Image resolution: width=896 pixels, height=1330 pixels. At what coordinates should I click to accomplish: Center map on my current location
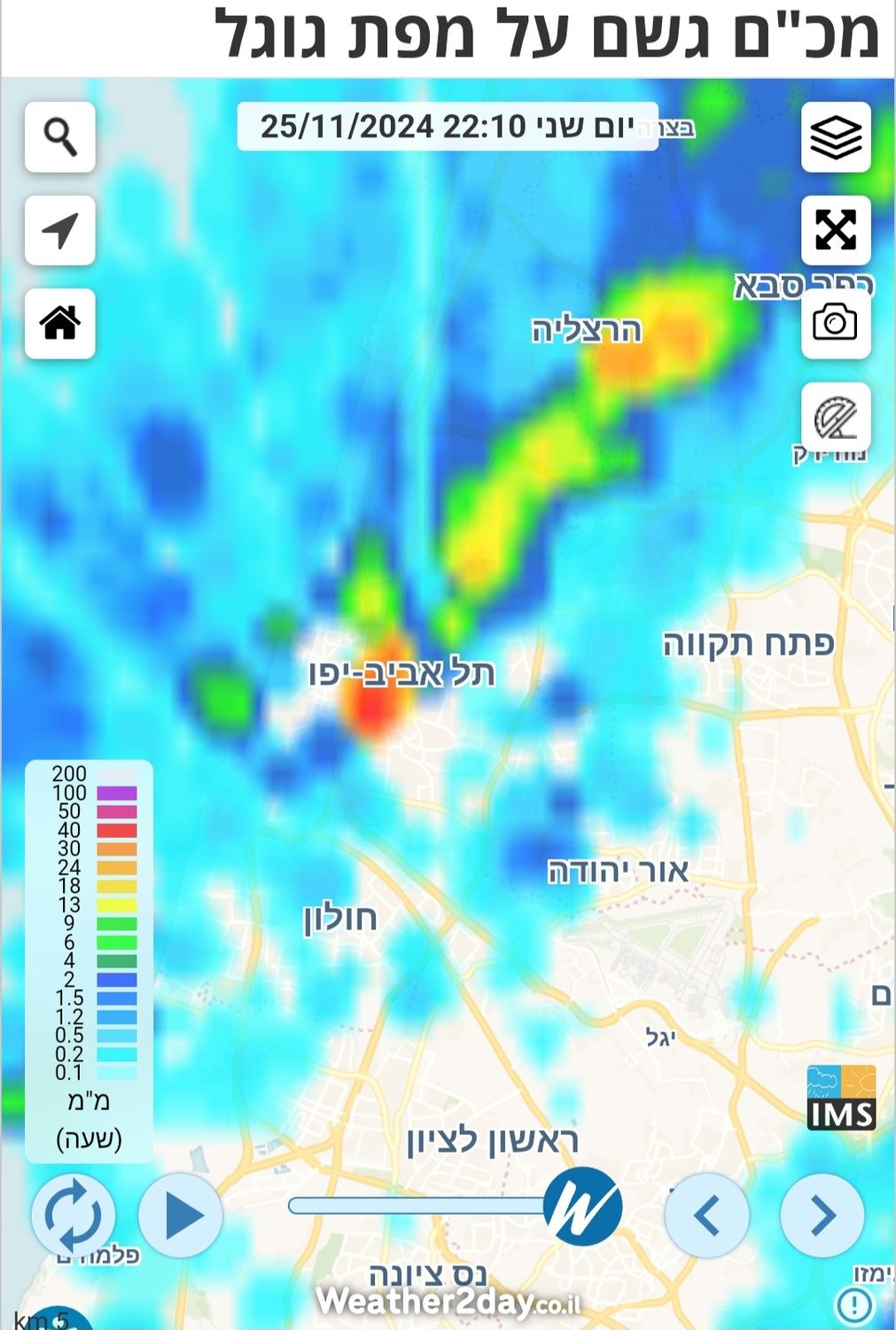click(x=60, y=231)
